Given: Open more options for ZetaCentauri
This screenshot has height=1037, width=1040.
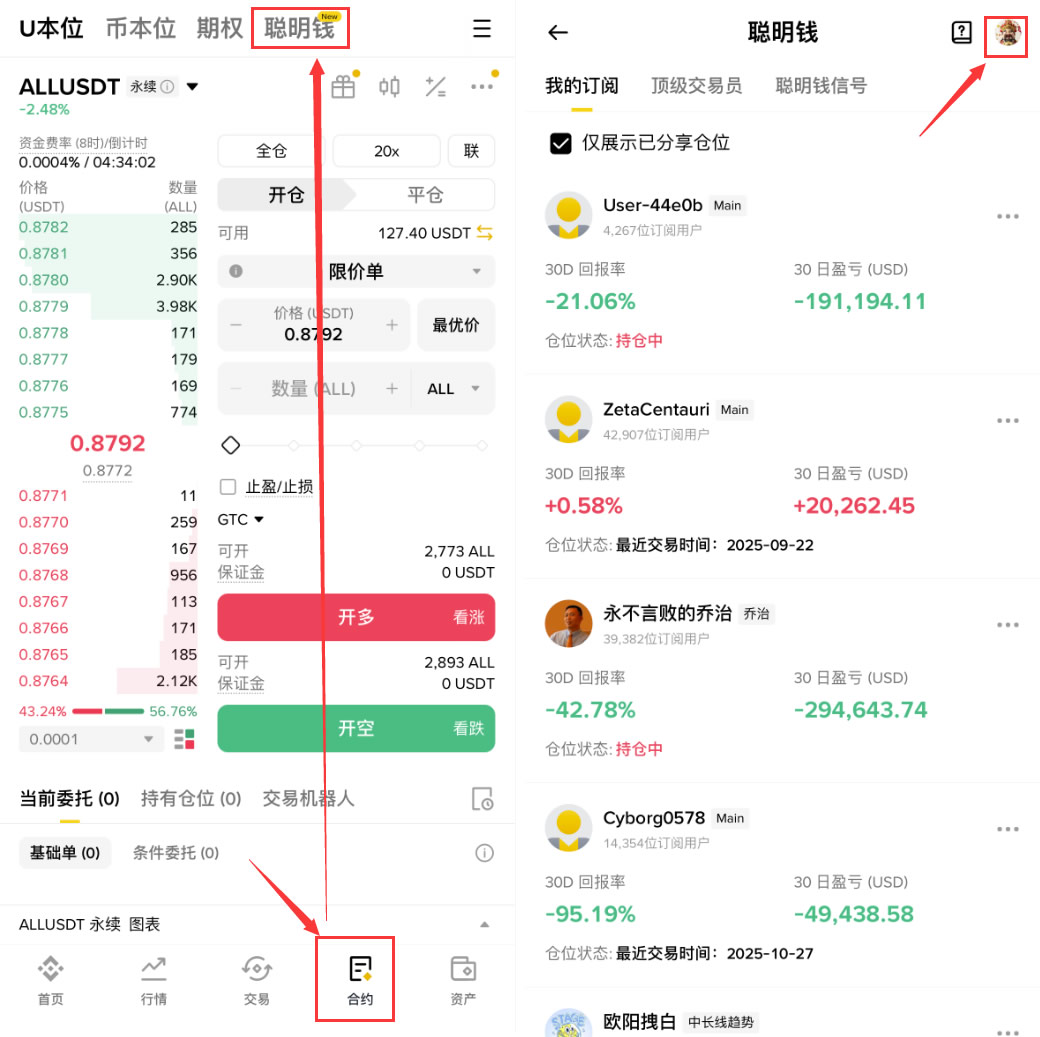Looking at the screenshot, I should pos(1007,421).
